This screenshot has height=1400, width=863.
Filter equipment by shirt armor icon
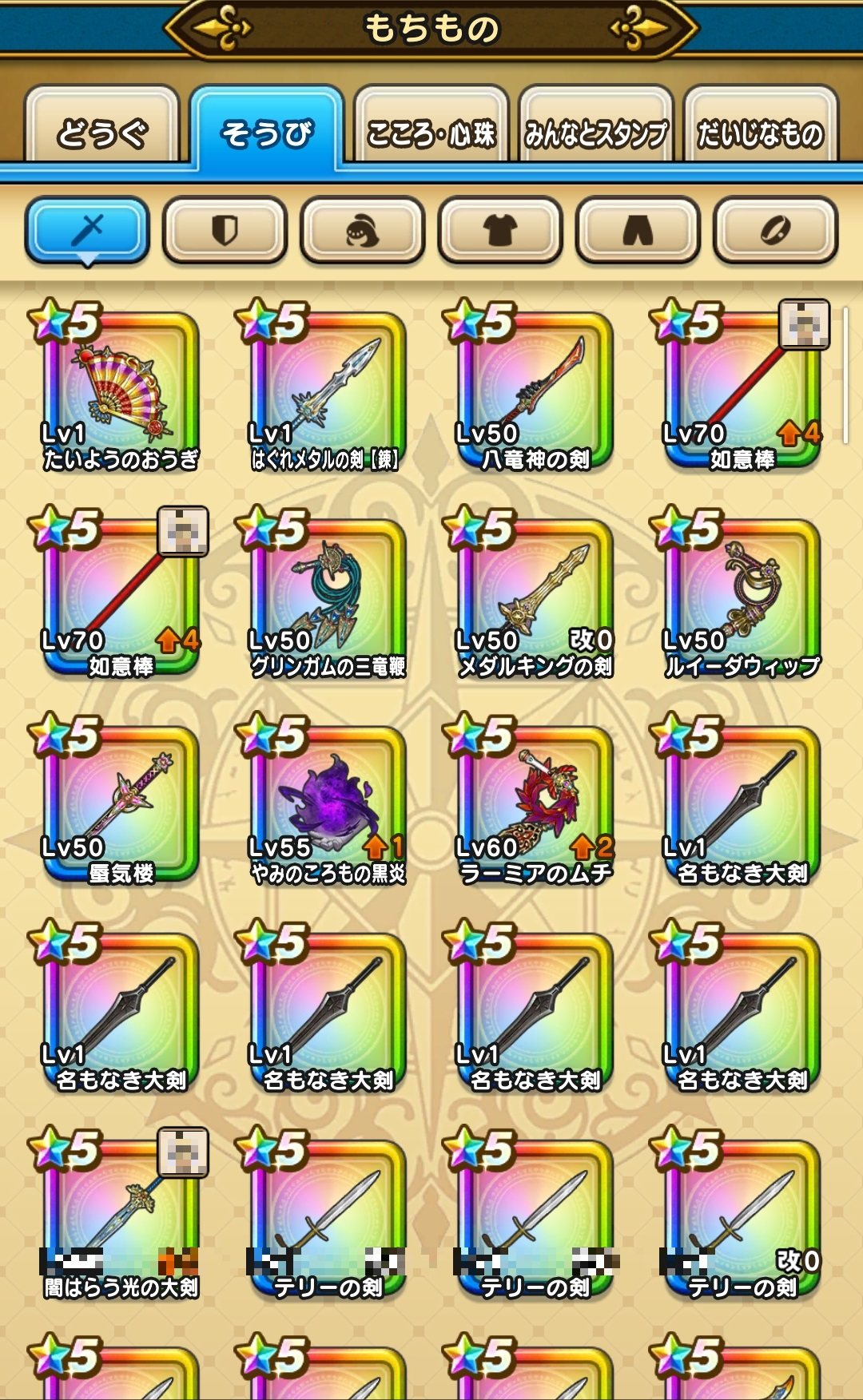click(x=500, y=231)
